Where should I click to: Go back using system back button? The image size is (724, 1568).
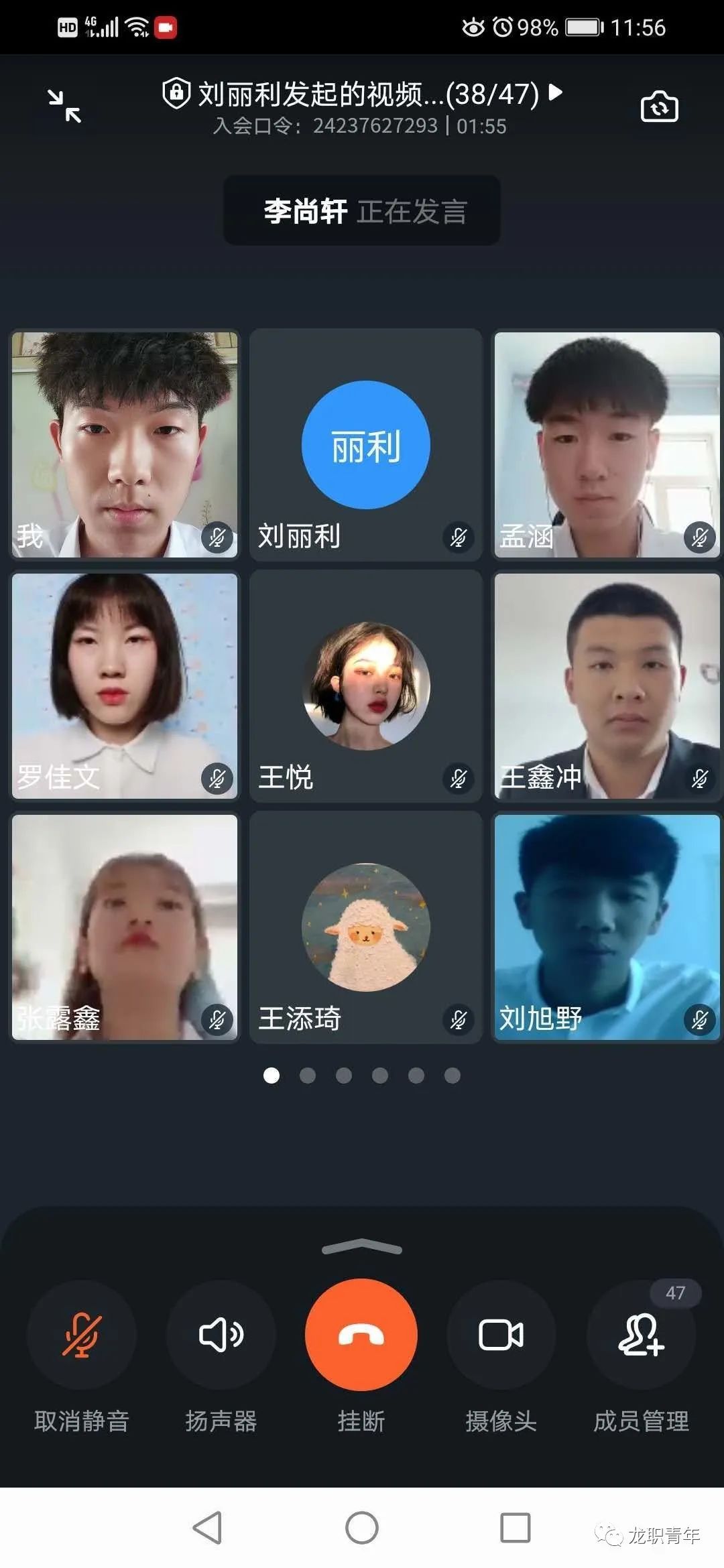click(x=207, y=1528)
